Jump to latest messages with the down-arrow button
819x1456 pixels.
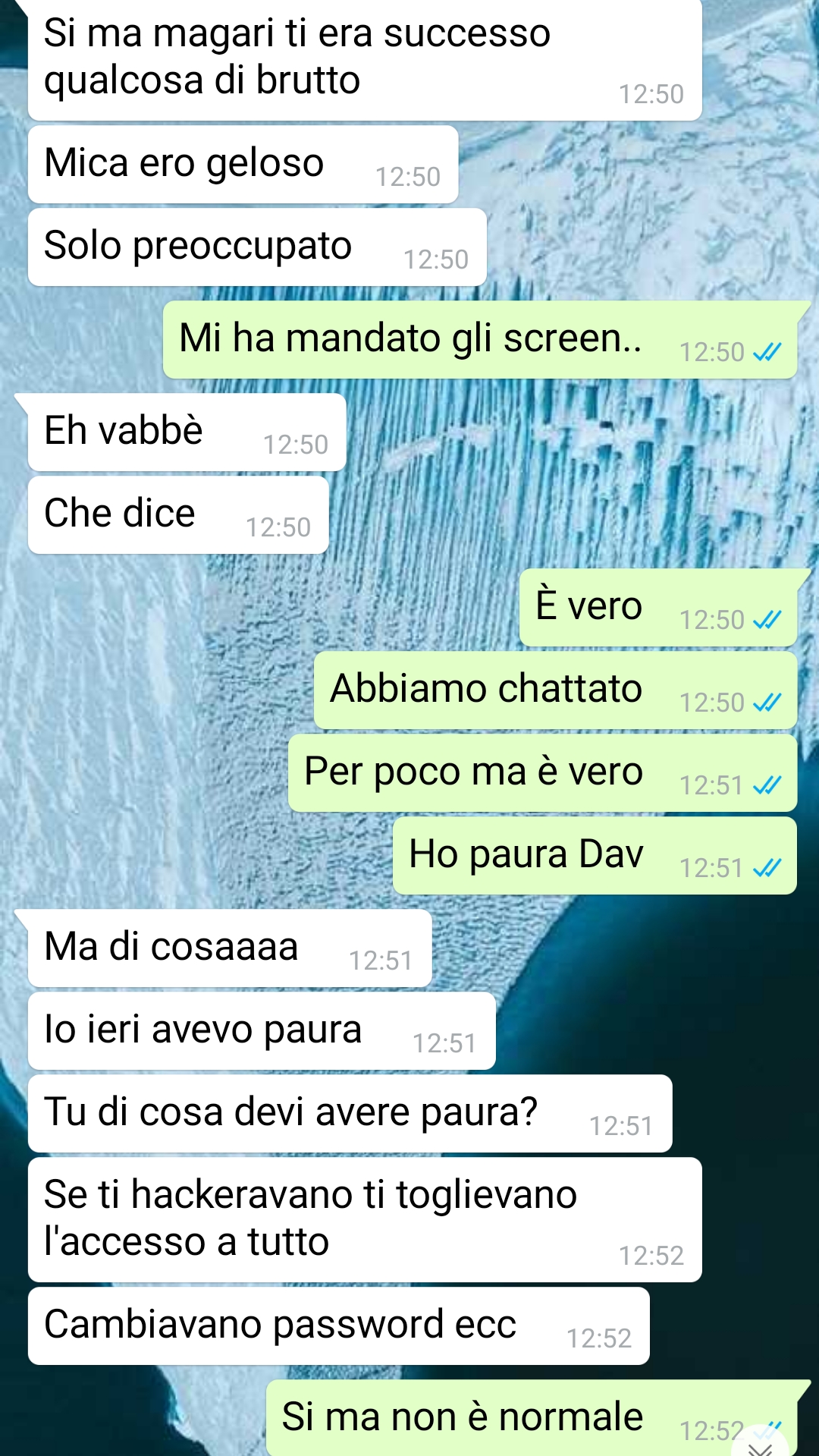[761, 1445]
